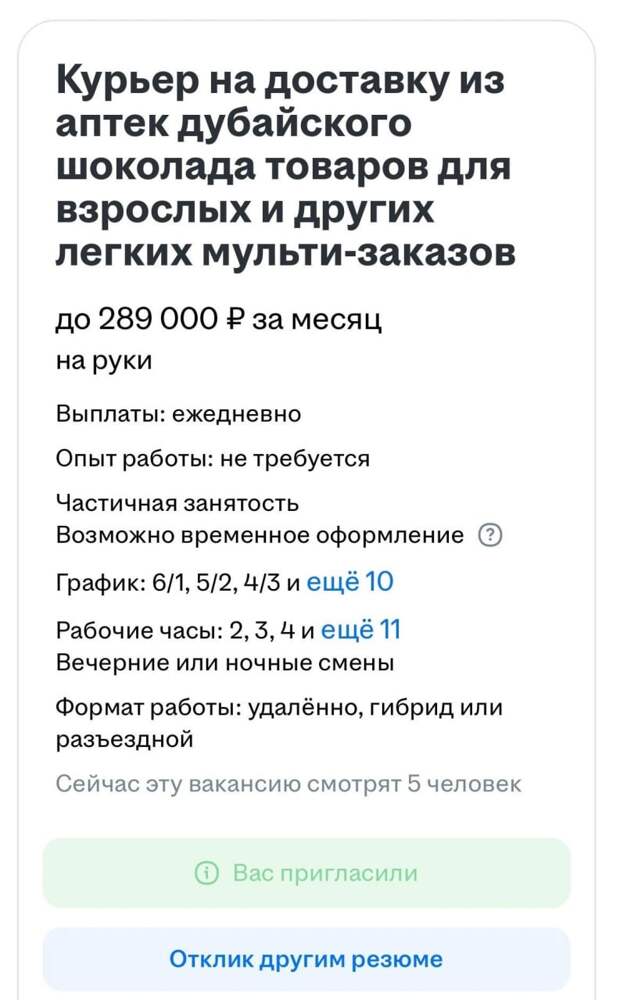Tap the Вас пригласили button

point(306,873)
